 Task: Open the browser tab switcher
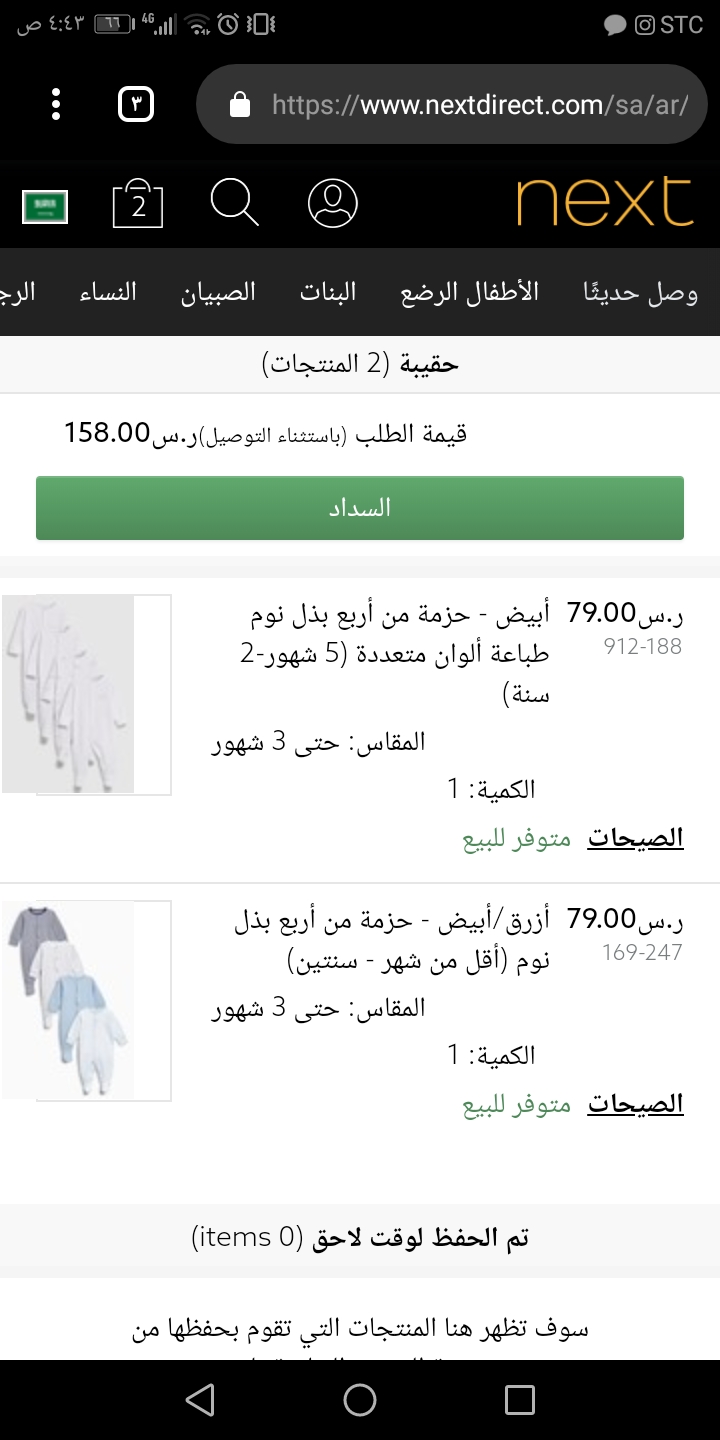click(x=136, y=104)
